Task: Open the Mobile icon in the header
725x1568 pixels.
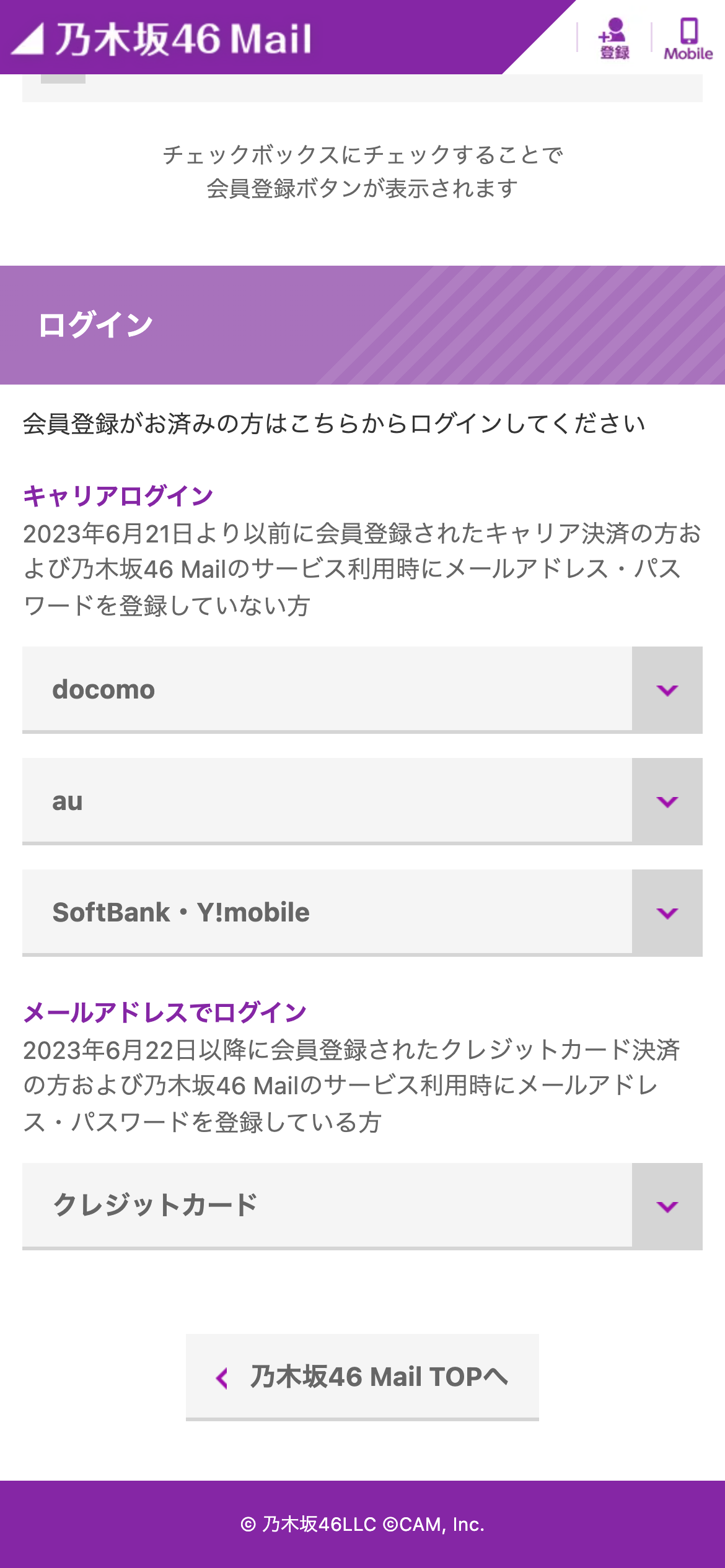Action: coord(688,38)
